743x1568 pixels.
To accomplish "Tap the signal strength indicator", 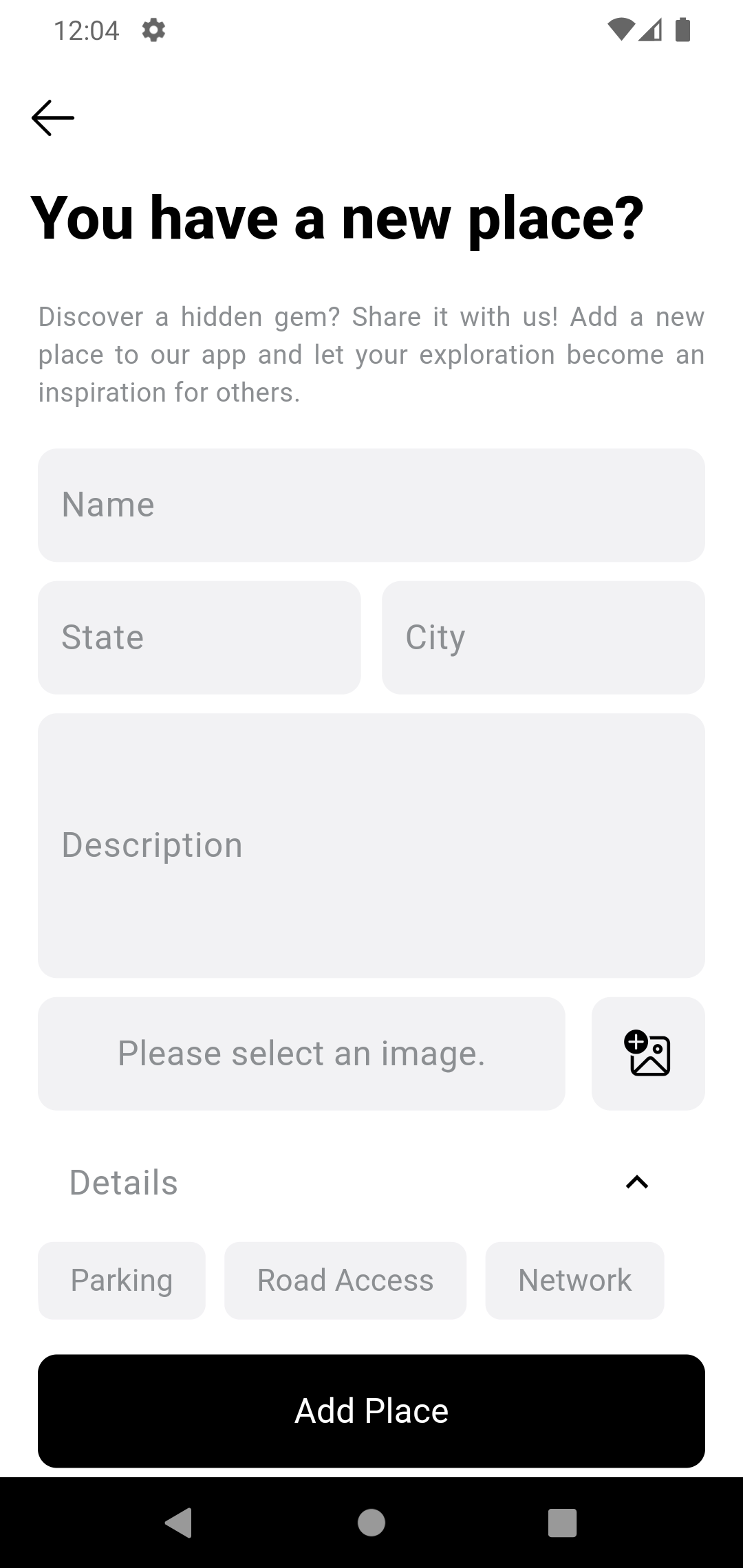I will point(653,30).
